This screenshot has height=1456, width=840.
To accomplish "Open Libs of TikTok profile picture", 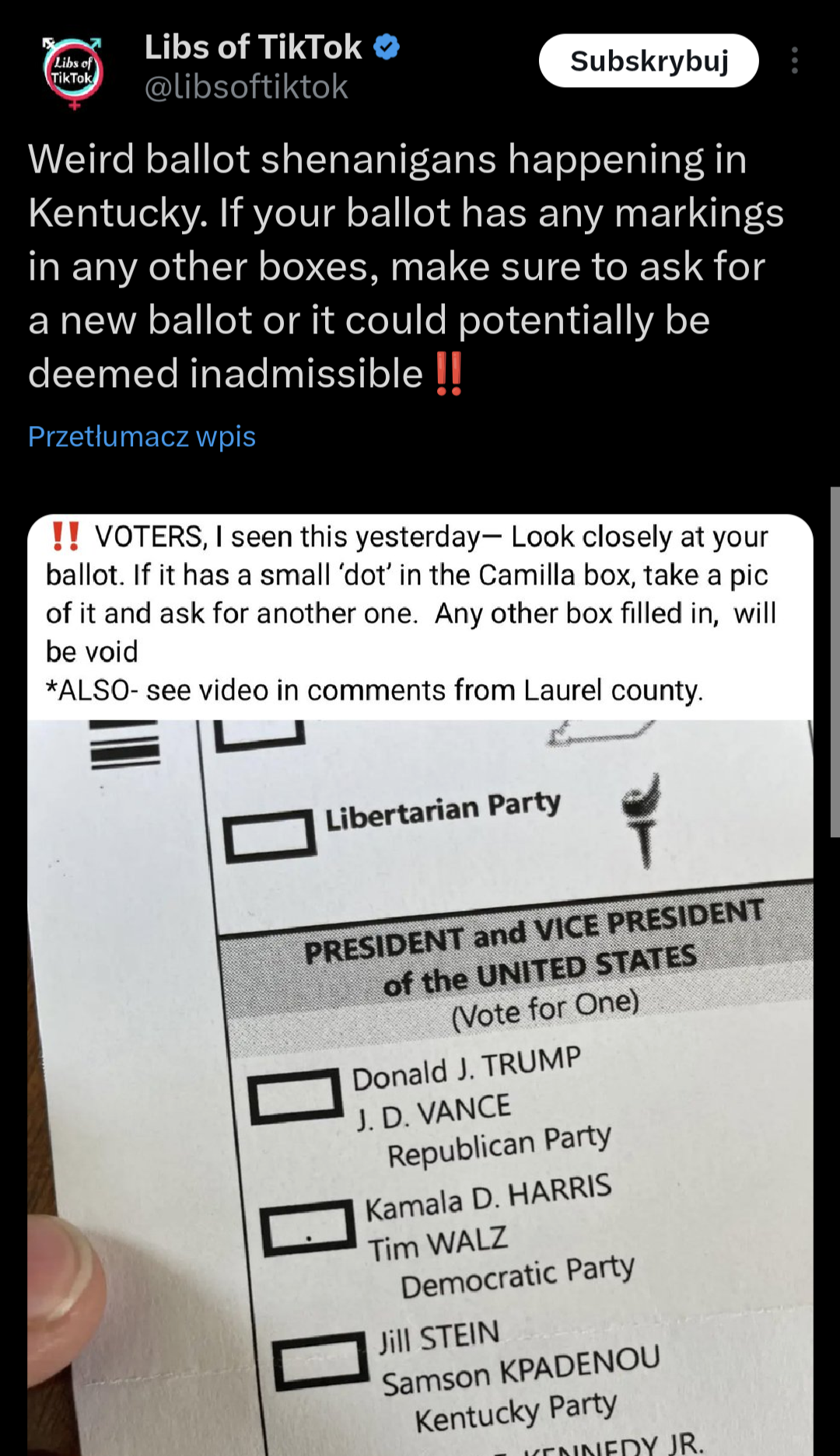I will coord(72,72).
